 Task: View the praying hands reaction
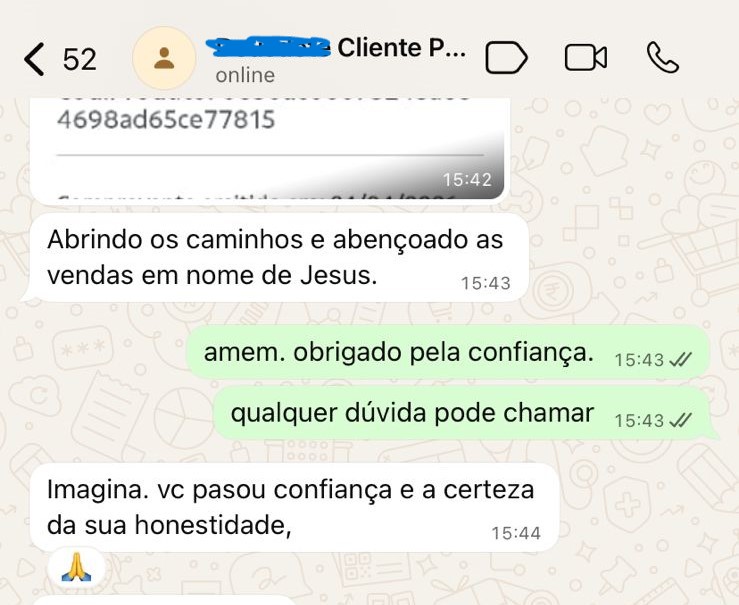[76, 569]
